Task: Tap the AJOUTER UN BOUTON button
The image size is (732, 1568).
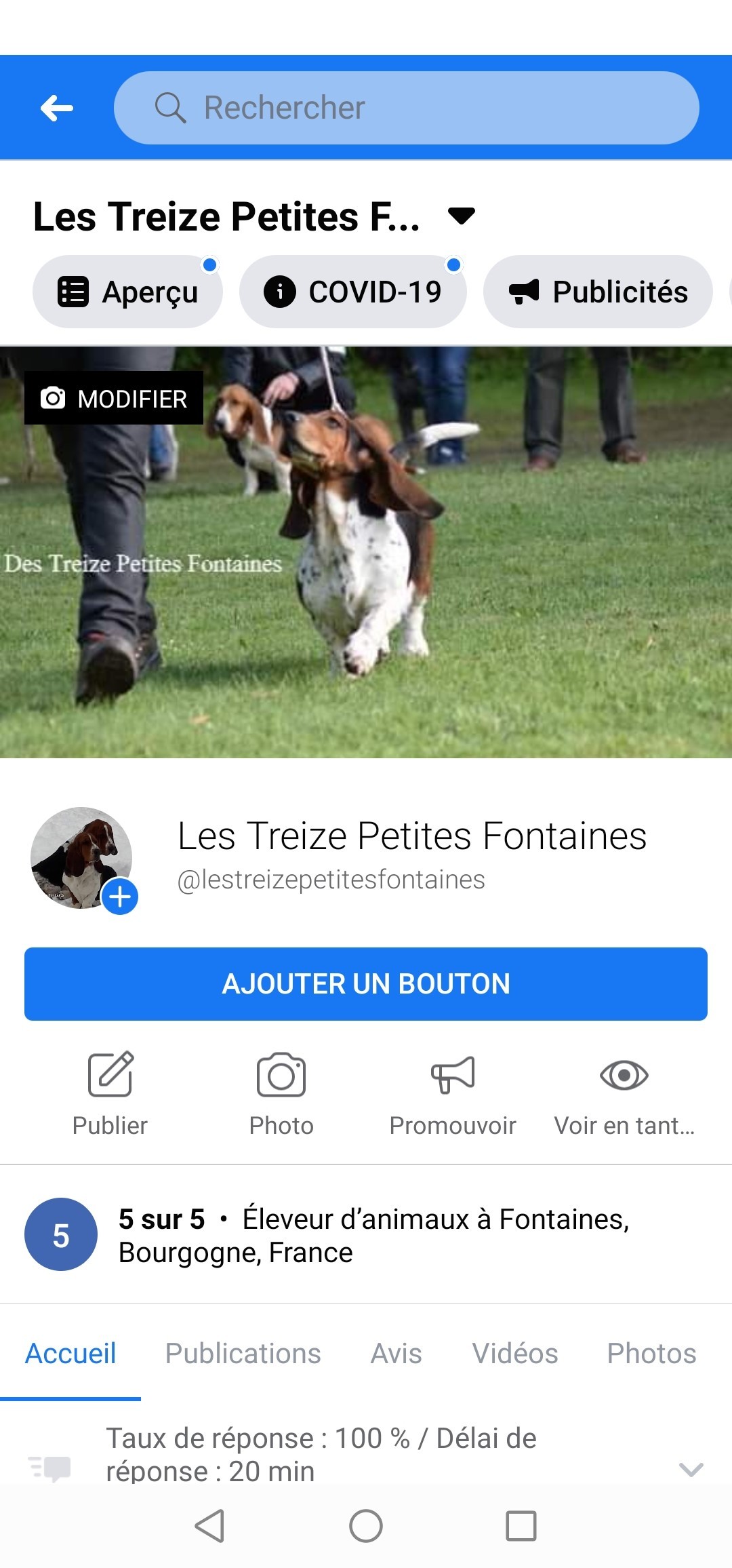Action: tap(366, 984)
